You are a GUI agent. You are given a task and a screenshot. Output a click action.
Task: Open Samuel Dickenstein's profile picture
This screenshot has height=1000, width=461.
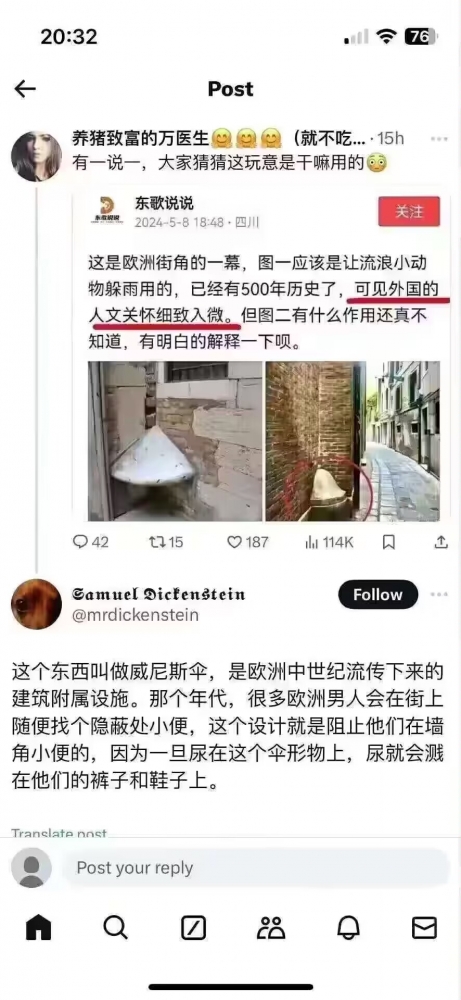(x=36, y=604)
